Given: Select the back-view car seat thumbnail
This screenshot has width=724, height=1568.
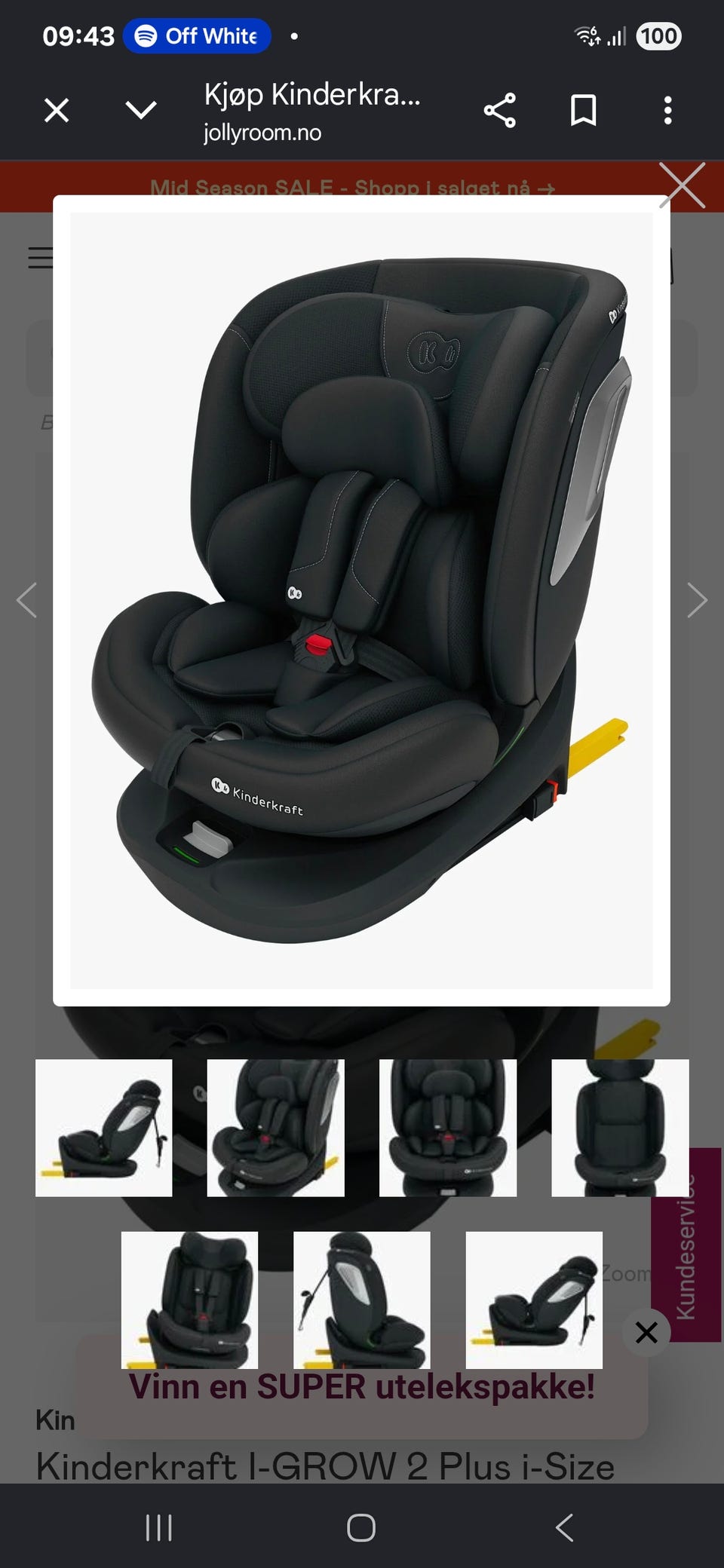Looking at the screenshot, I should point(620,1128).
